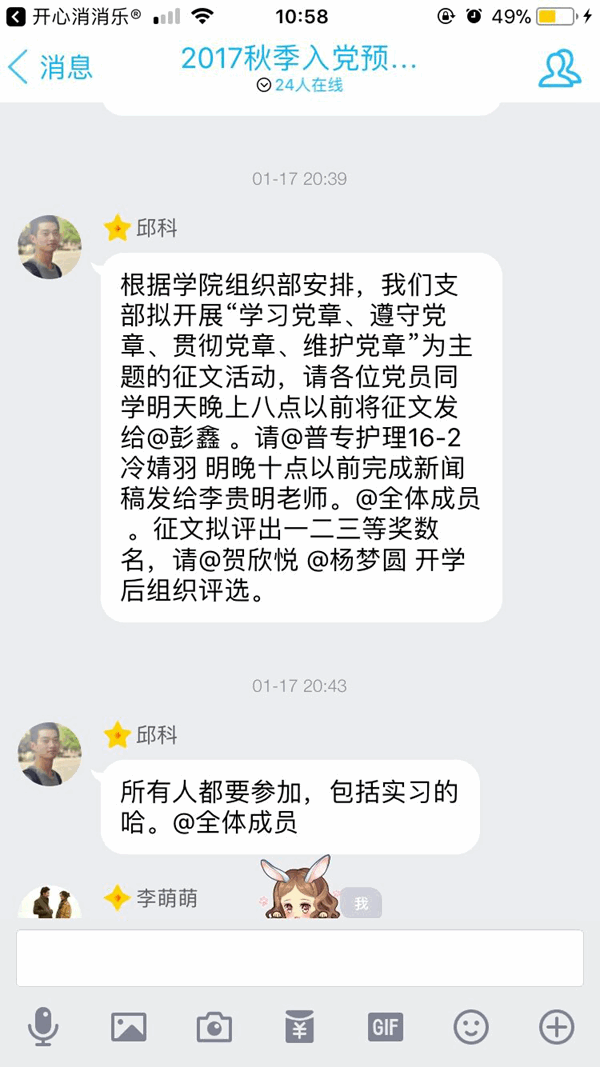600x1067 pixels.
Task: Tap the message input box
Action: 299,958
